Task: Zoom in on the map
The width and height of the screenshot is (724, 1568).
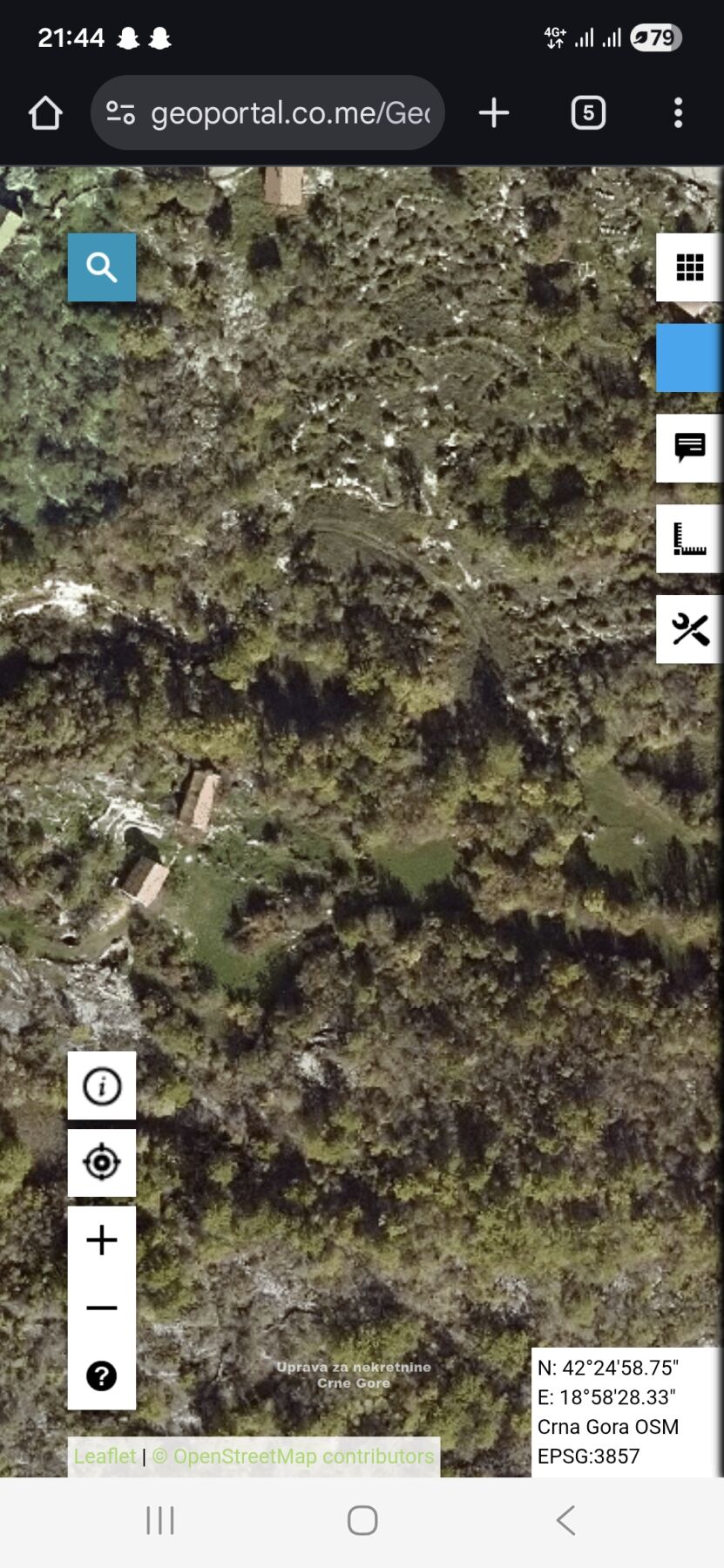Action: pyautogui.click(x=102, y=1240)
